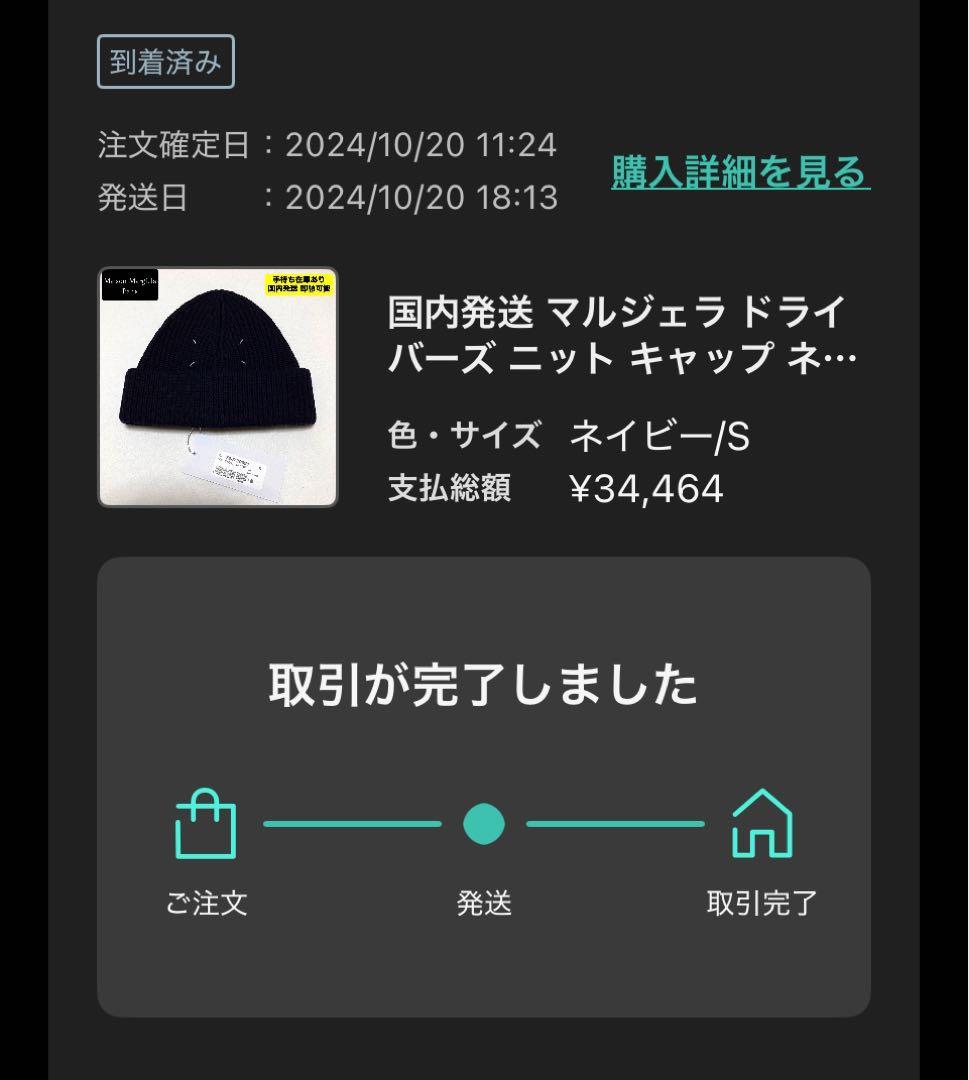Open 購入詳細を見る link
The height and width of the screenshot is (1080, 969).
click(740, 172)
